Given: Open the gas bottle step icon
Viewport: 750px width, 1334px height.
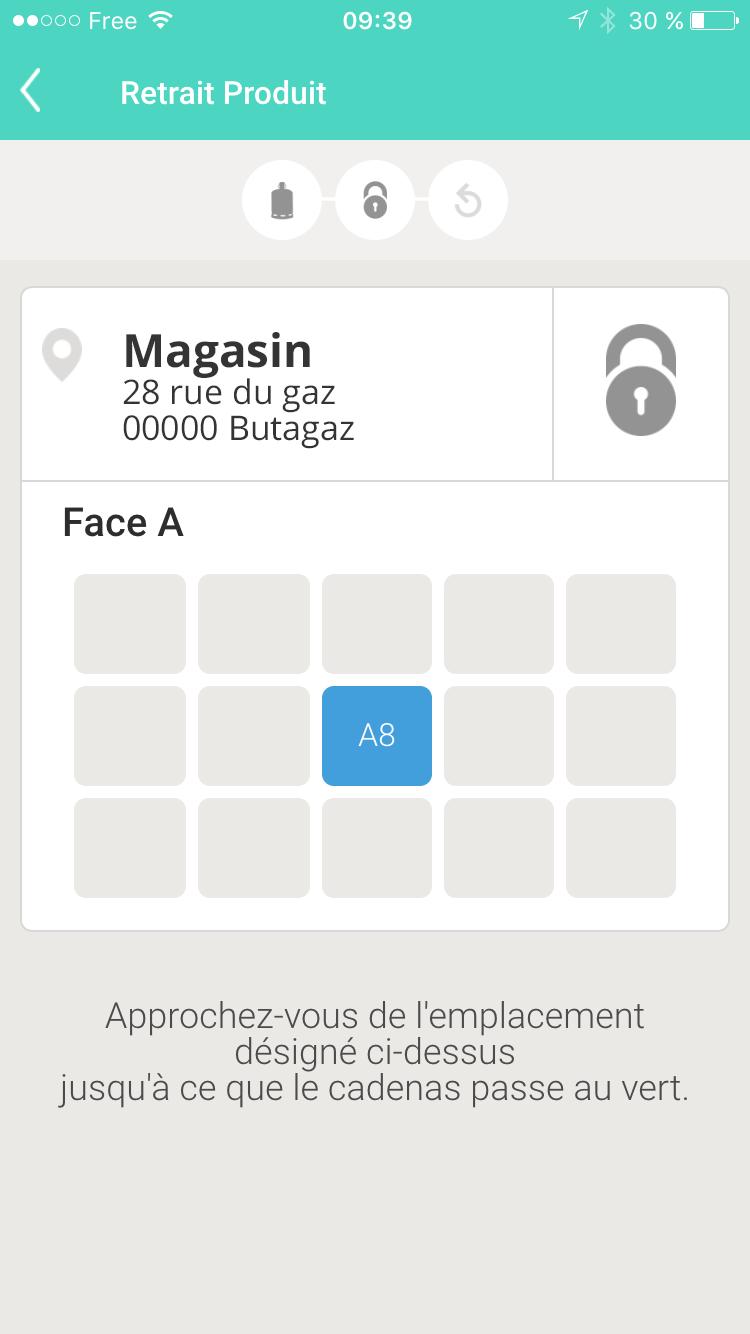Looking at the screenshot, I should [282, 200].
